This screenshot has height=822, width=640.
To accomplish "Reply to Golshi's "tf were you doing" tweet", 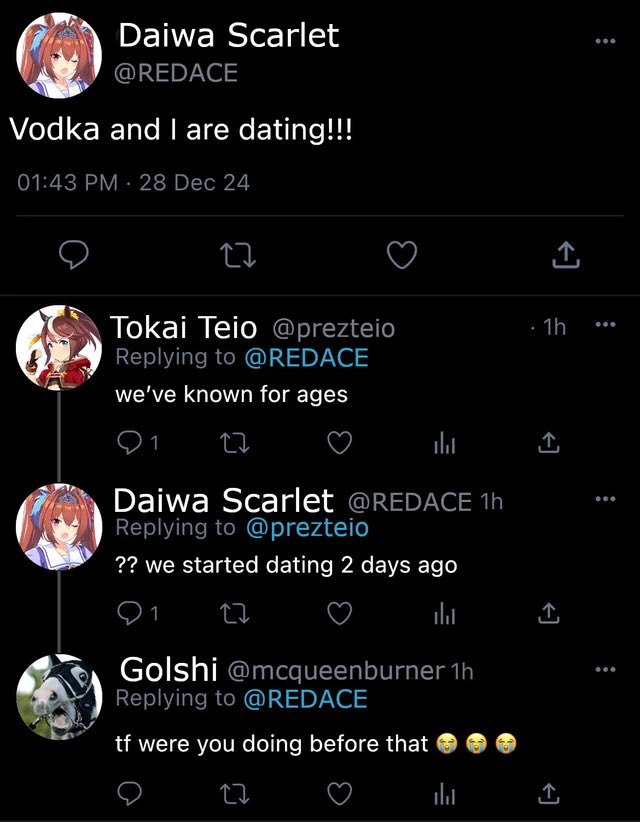I will [x=129, y=794].
